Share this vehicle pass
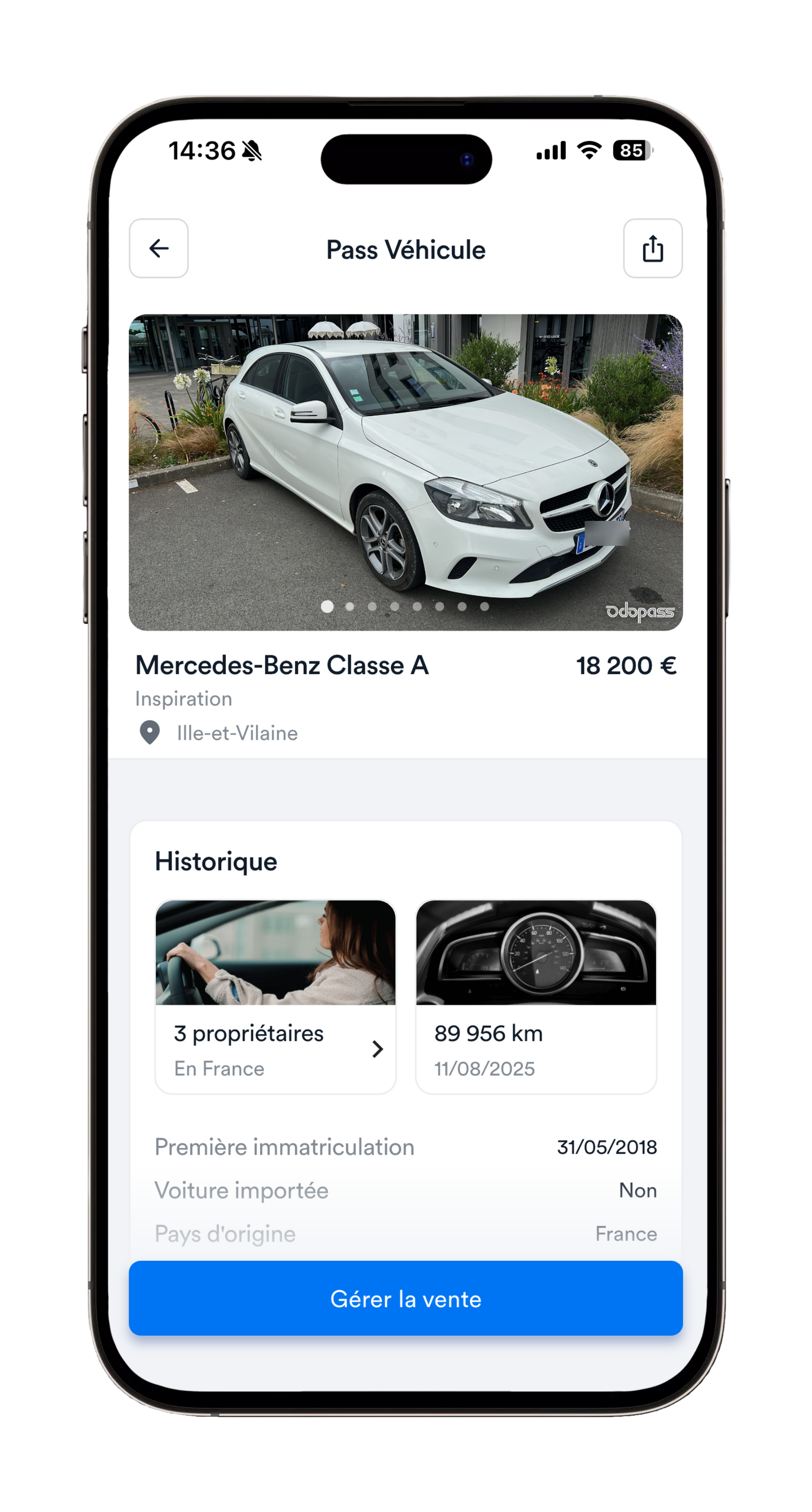 pos(652,248)
